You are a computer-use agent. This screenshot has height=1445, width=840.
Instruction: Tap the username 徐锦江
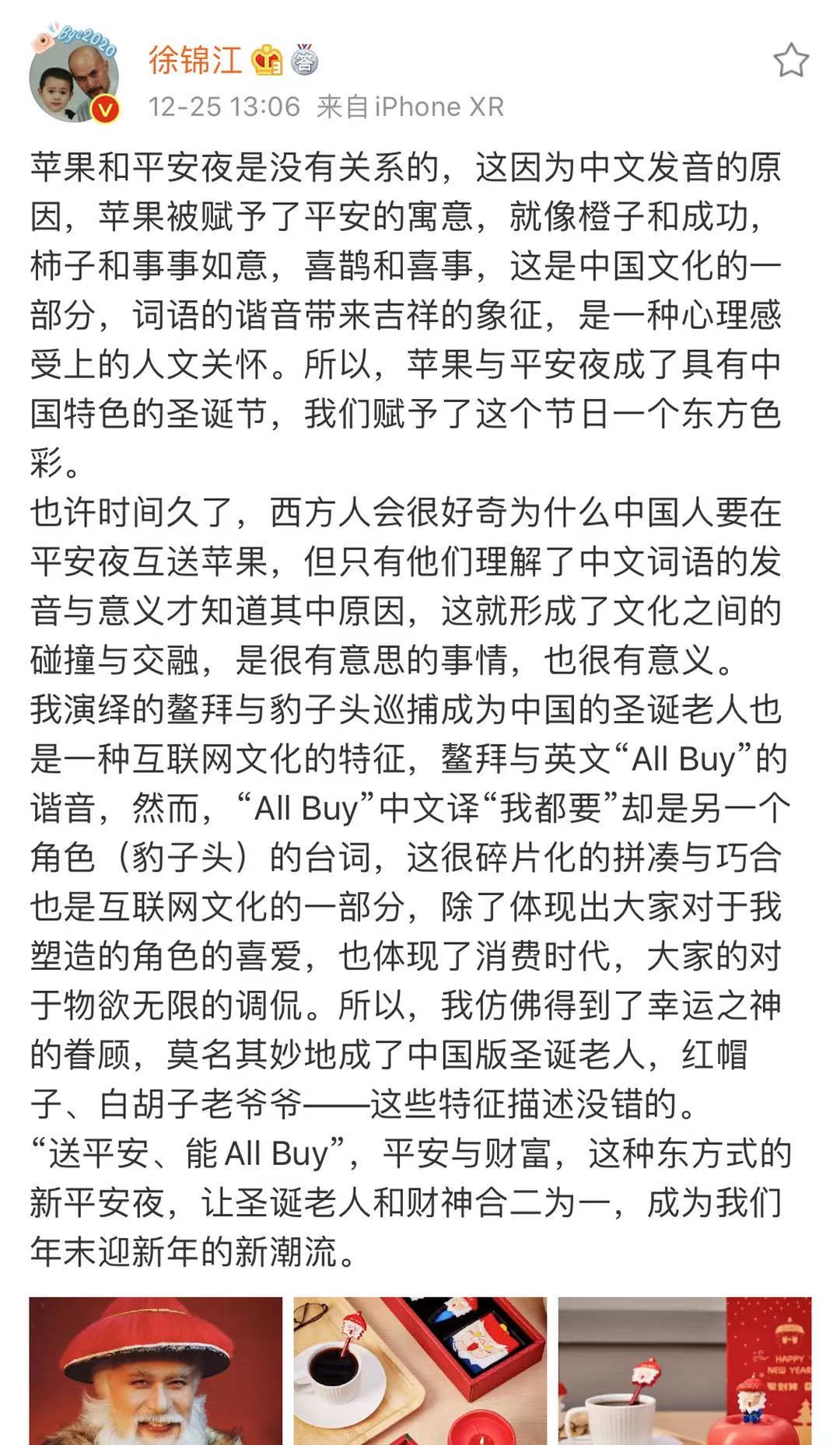(x=194, y=59)
